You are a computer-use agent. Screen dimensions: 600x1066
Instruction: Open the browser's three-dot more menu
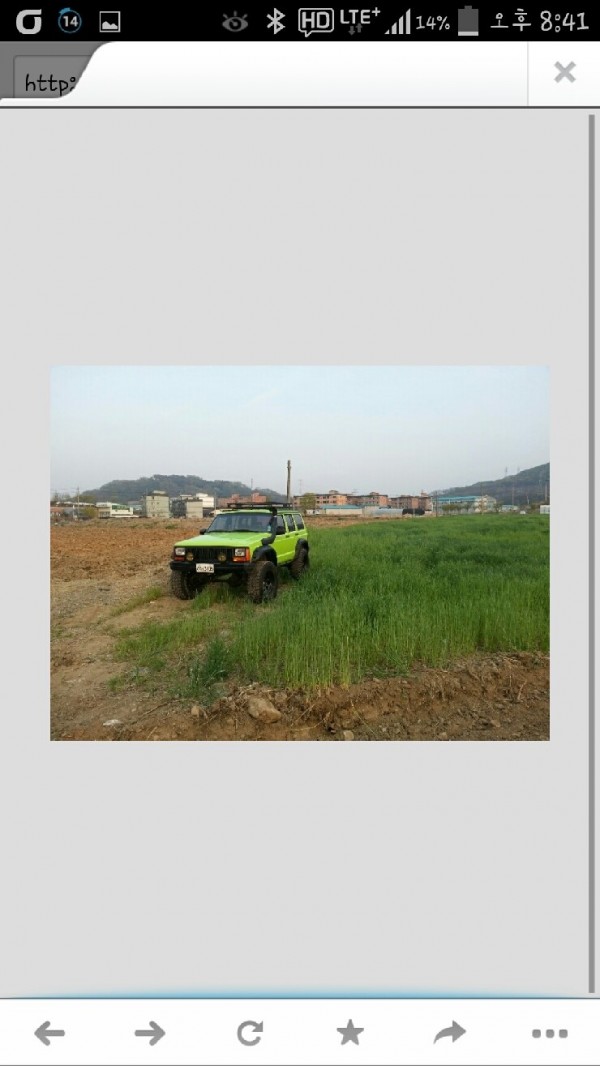(550, 1033)
